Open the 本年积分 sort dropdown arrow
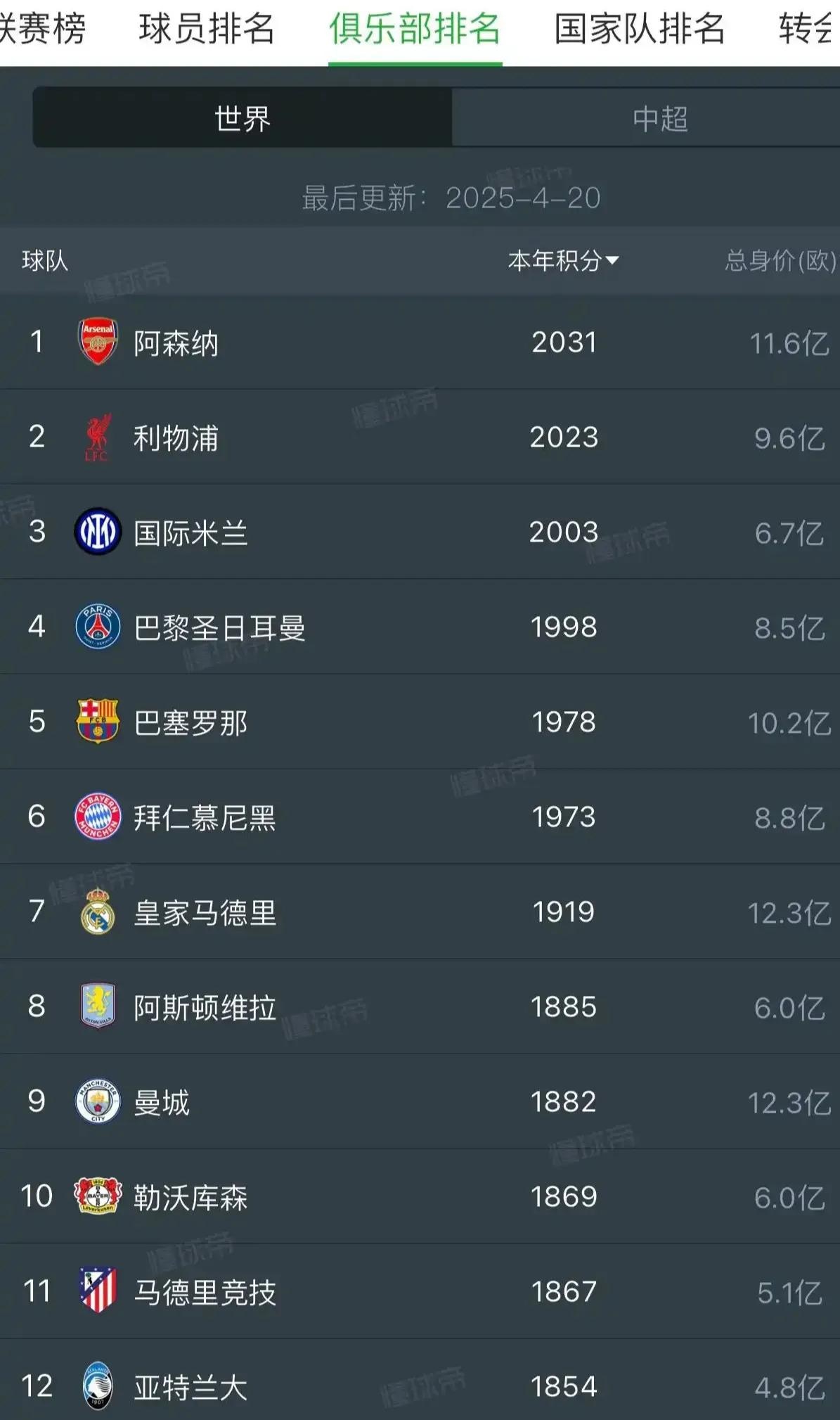Viewport: 840px width, 1420px height. (x=614, y=258)
